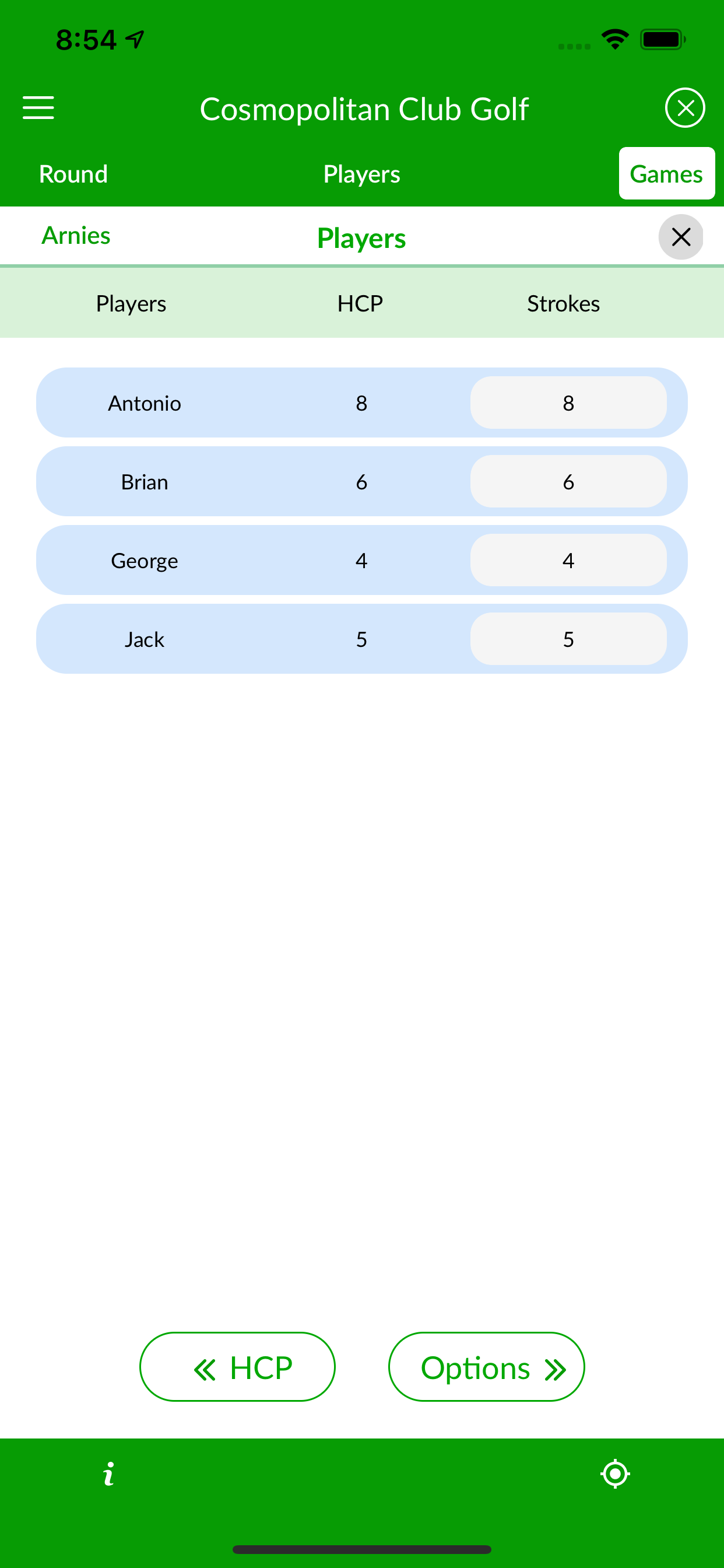Open the info icon
The height and width of the screenshot is (1568, 724).
point(109,1473)
